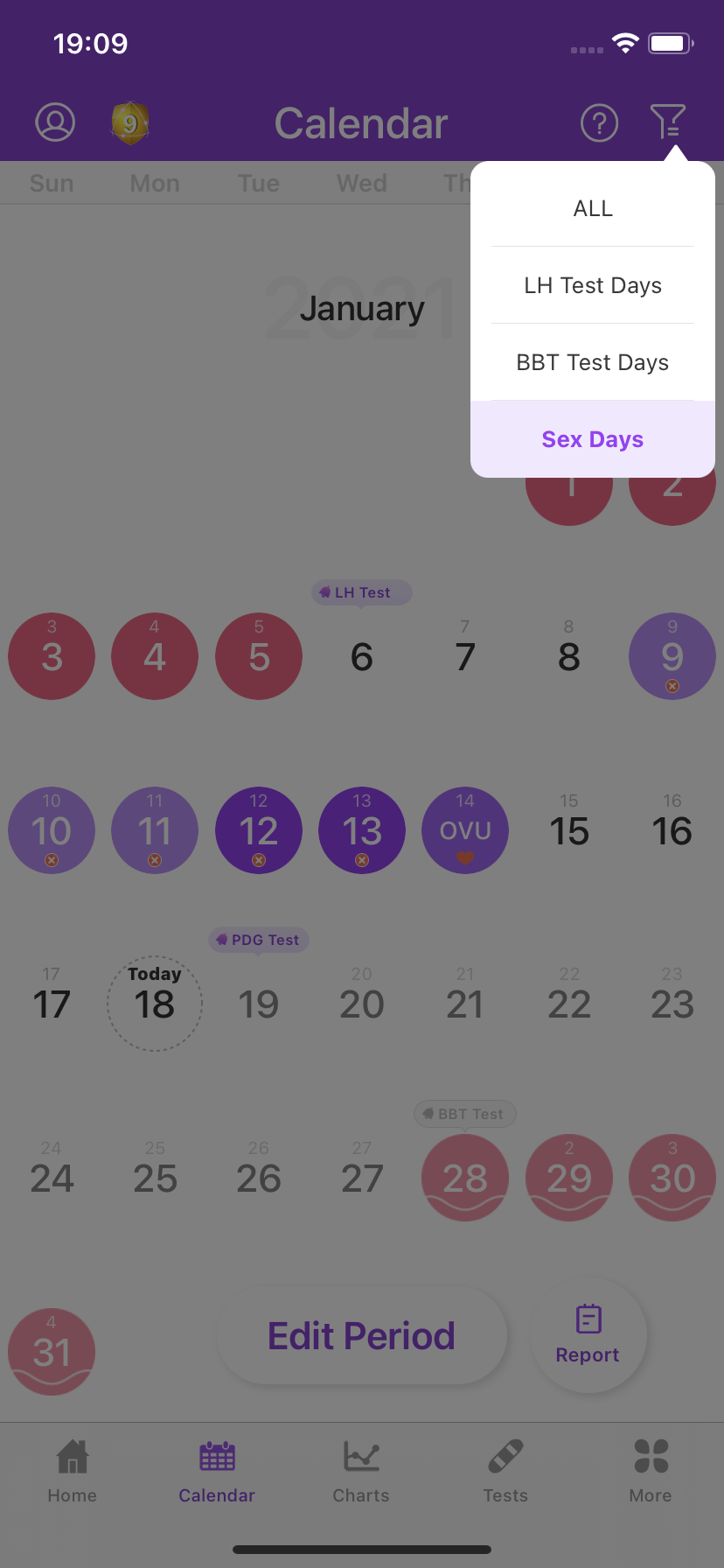The image size is (724, 1568).
Task: Open the More tab
Action: 651,1472
